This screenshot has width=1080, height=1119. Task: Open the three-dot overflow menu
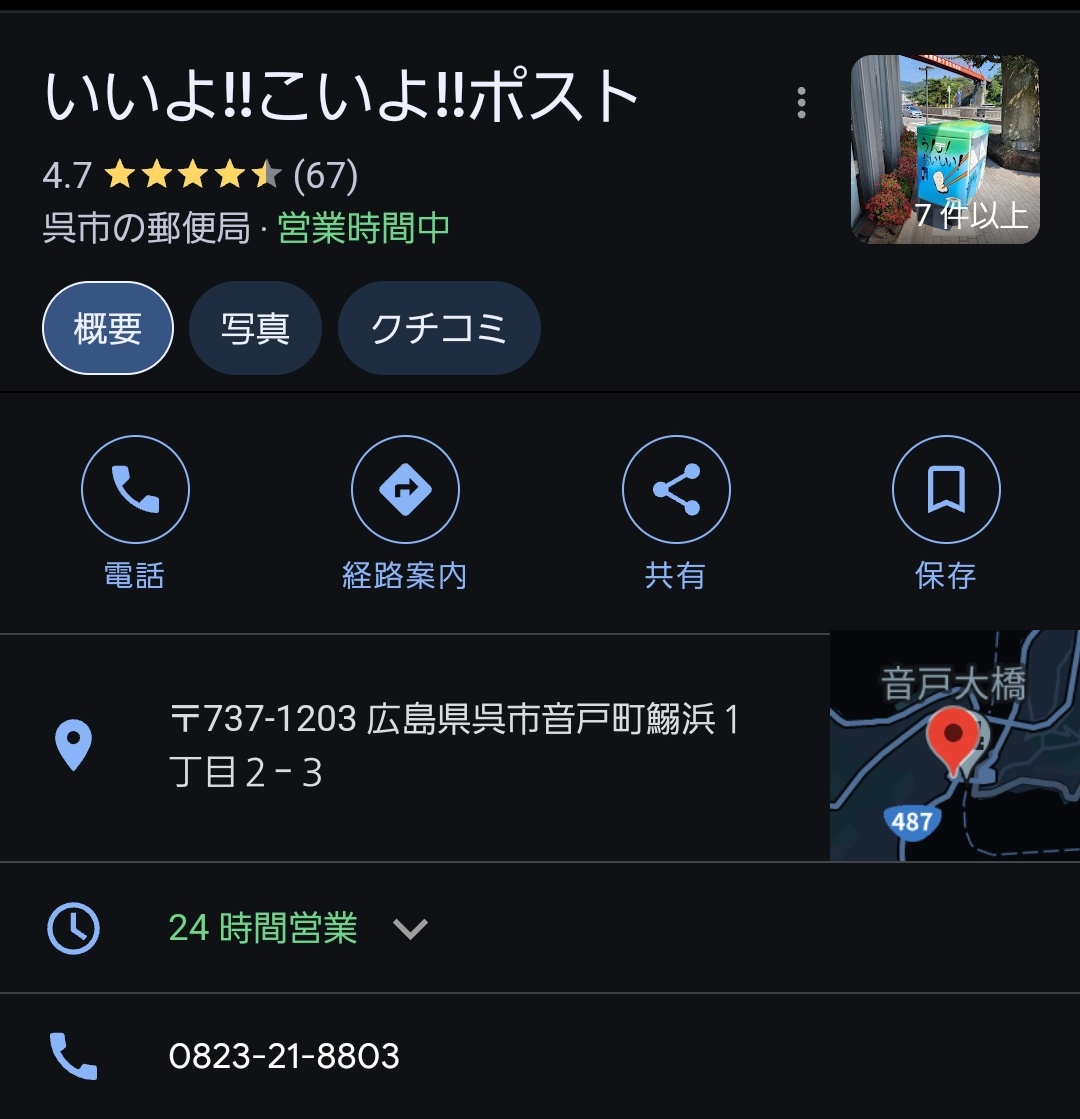coord(801,103)
